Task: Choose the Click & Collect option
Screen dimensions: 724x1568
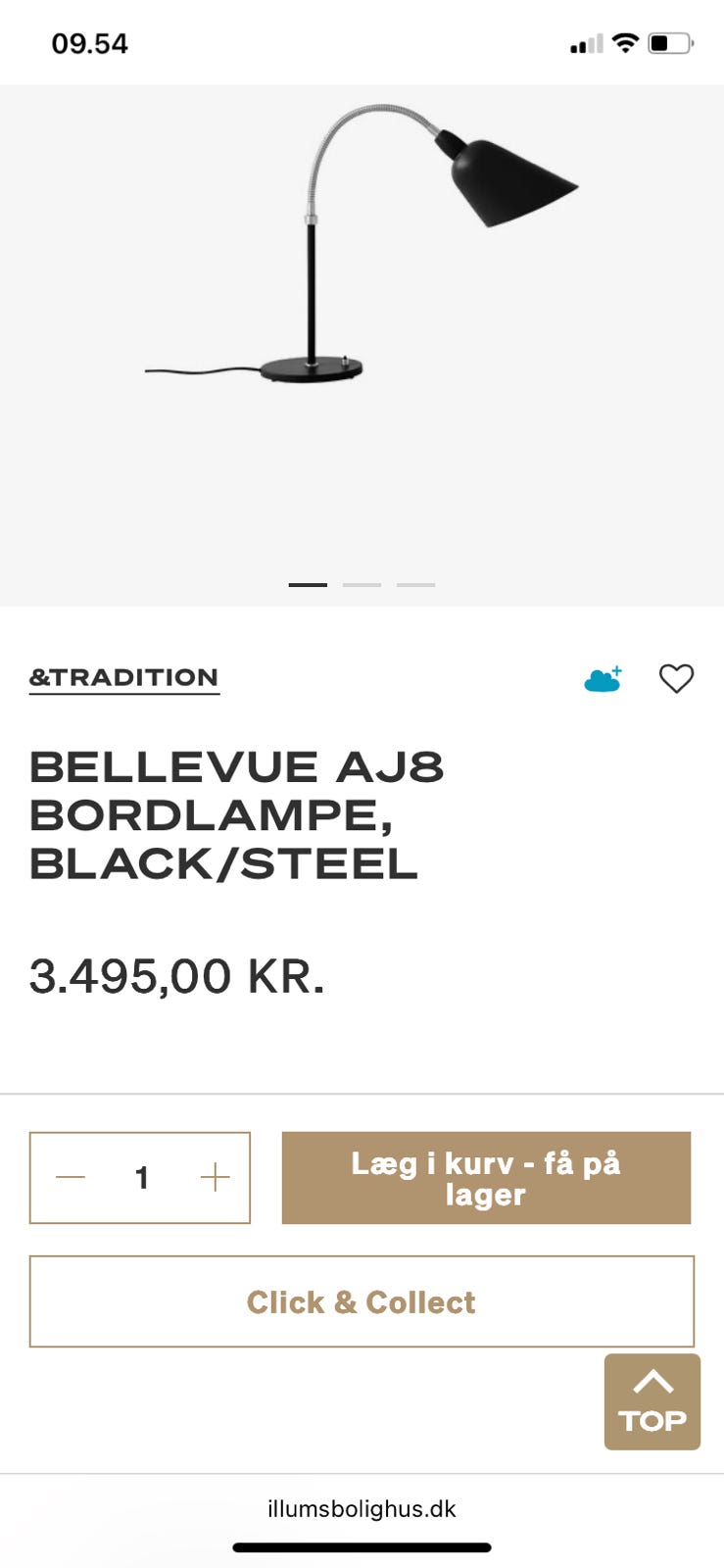Action: pyautogui.click(x=362, y=1301)
